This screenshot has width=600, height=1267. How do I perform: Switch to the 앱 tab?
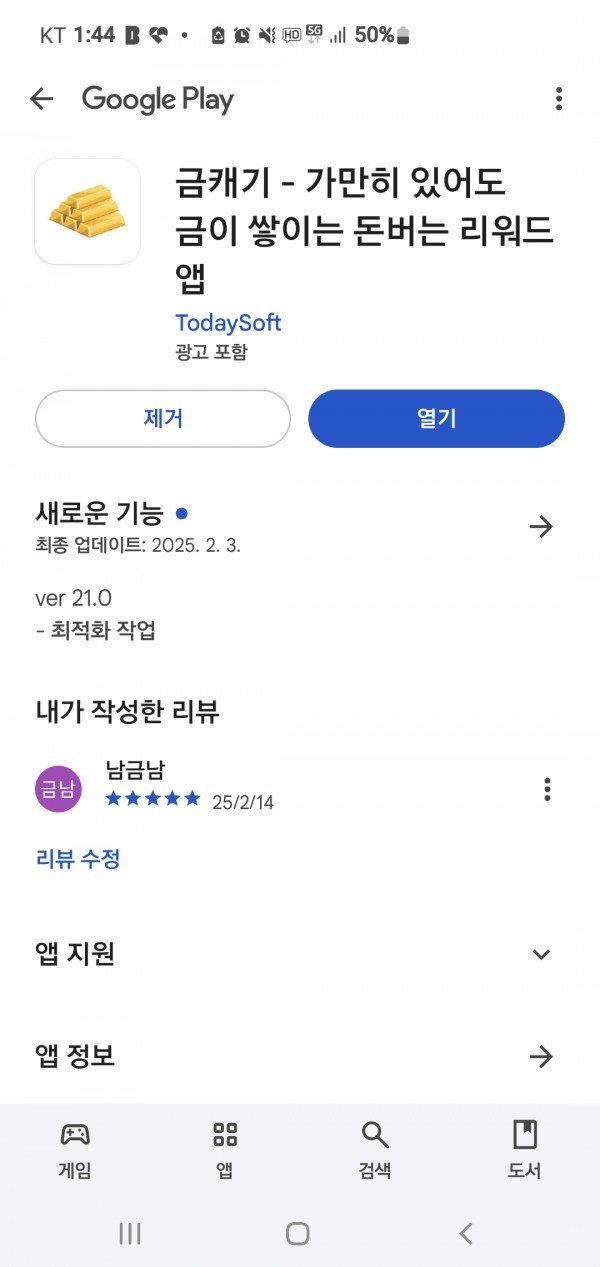(x=225, y=1150)
